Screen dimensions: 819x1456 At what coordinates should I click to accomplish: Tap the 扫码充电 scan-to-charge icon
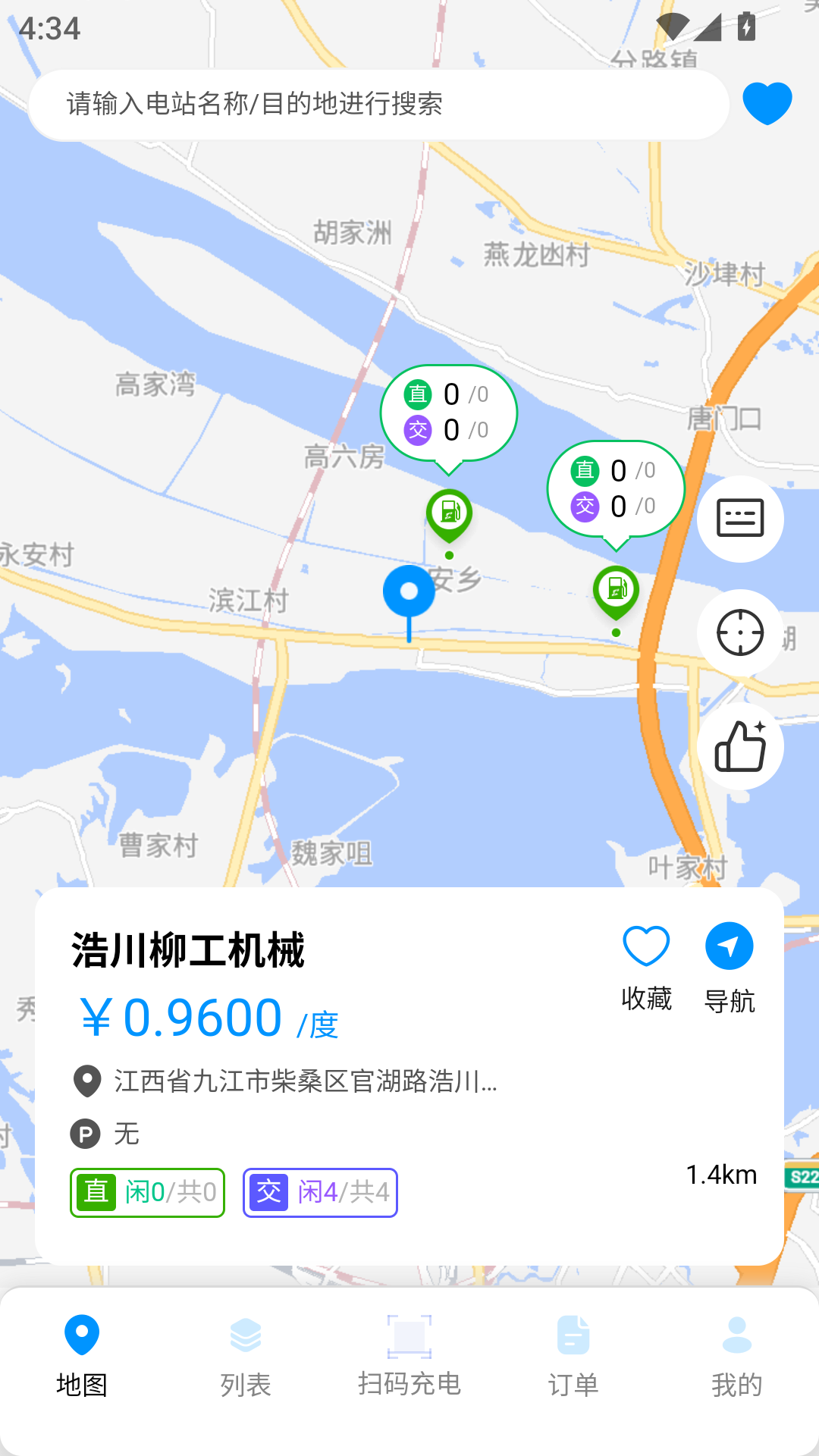[409, 1357]
